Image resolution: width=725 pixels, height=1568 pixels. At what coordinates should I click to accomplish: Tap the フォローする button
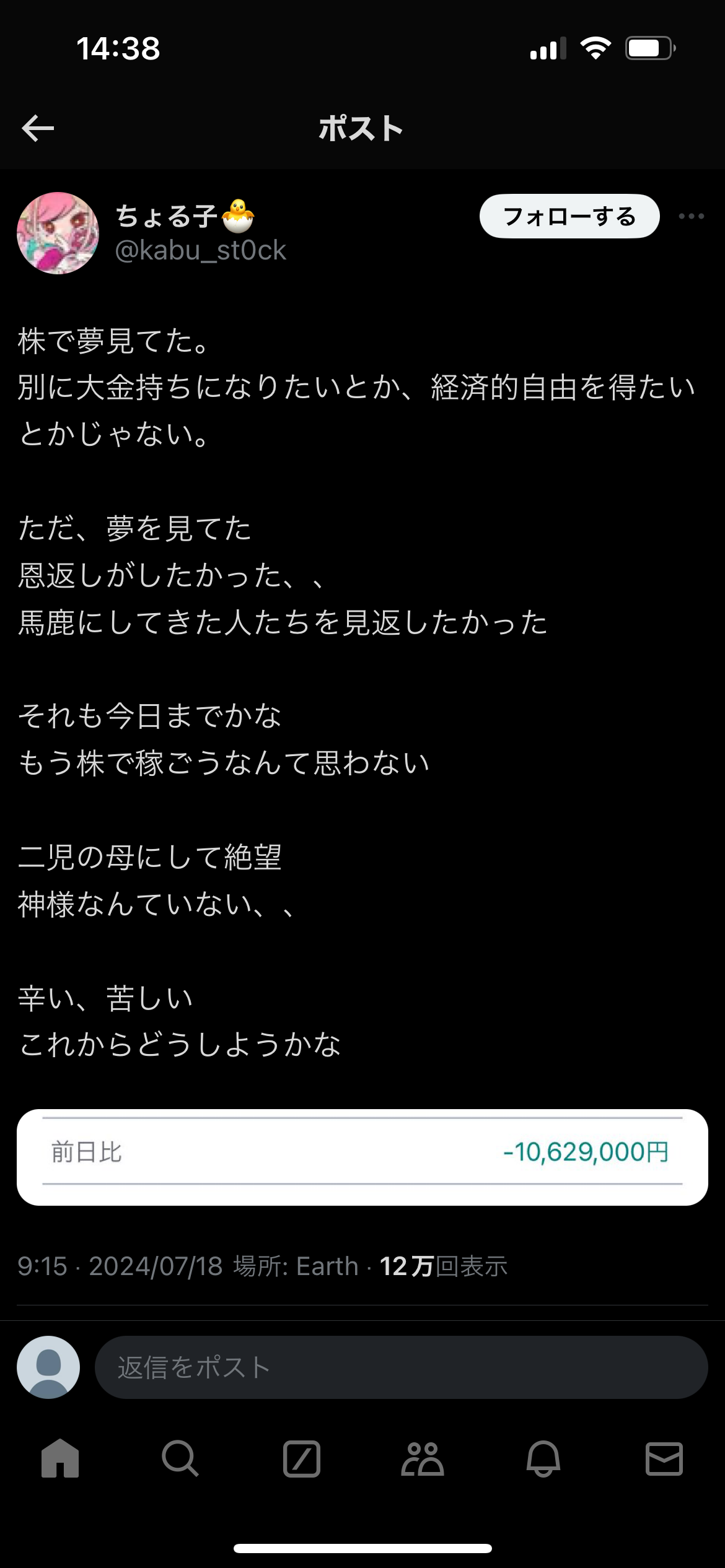coord(569,216)
